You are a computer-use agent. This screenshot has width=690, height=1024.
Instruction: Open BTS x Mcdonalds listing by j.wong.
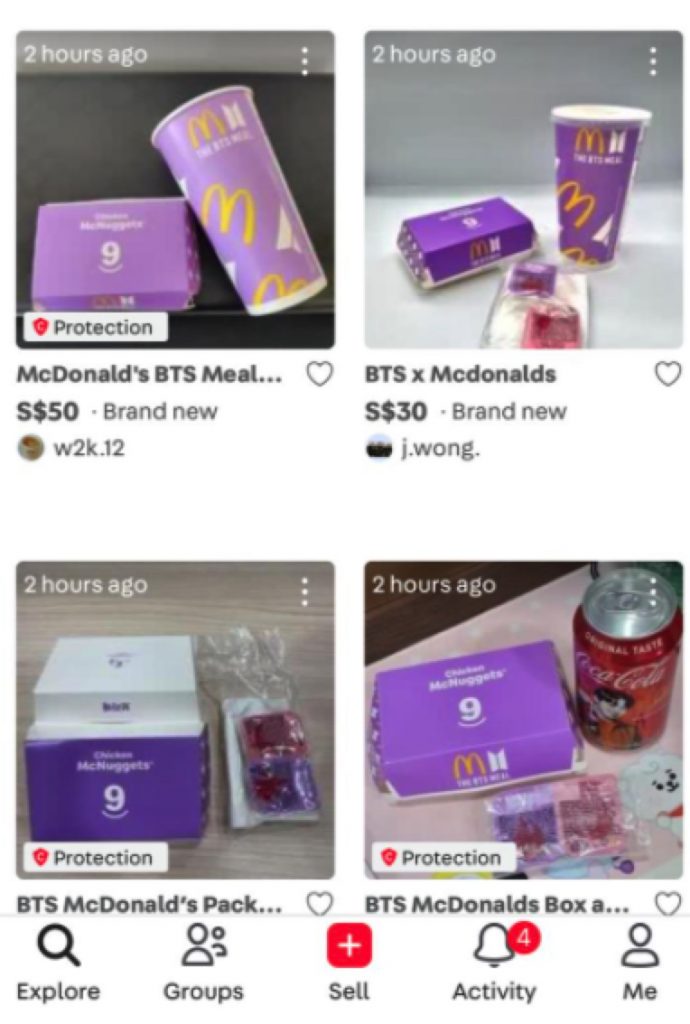[x=523, y=190]
